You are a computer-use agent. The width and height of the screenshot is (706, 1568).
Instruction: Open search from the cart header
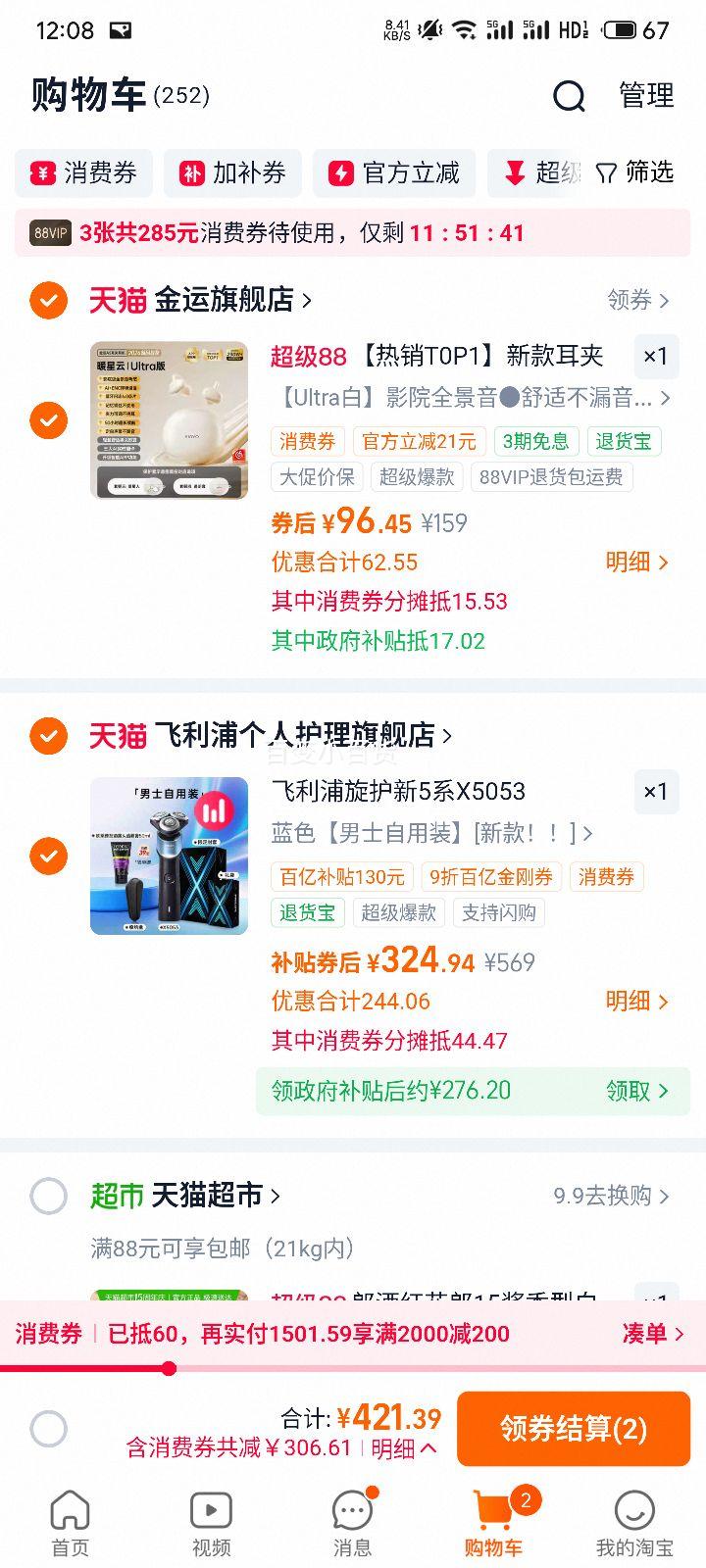click(568, 96)
